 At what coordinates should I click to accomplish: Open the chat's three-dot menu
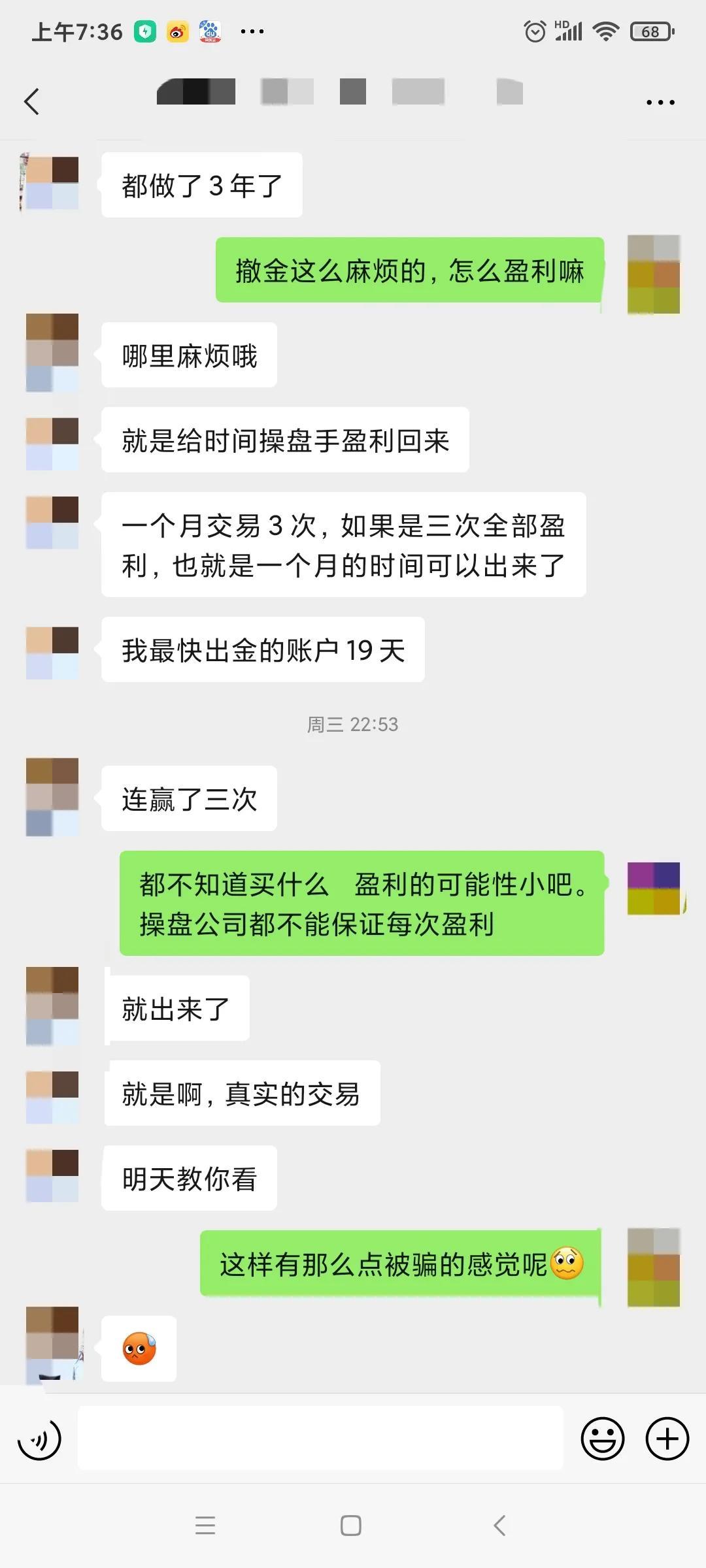click(660, 103)
